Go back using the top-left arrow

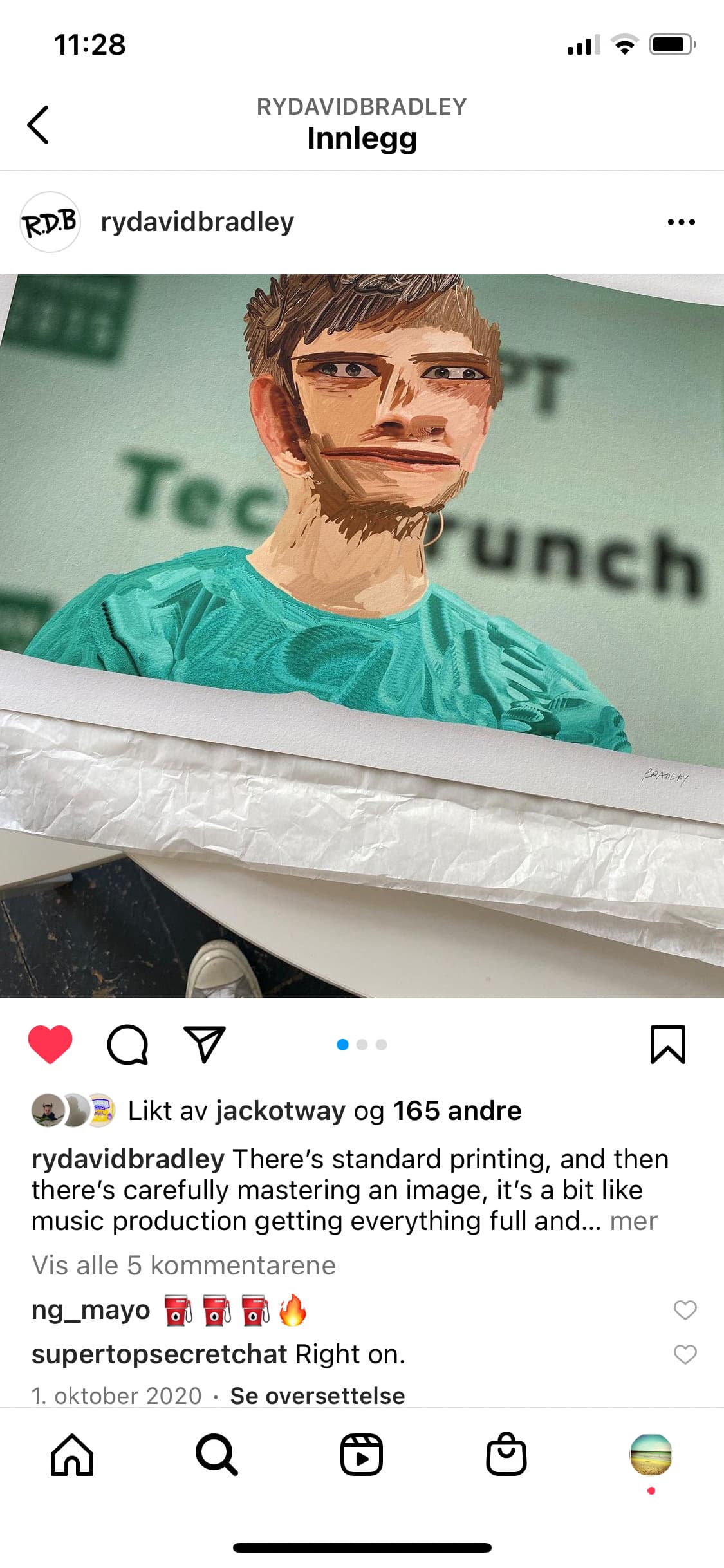pyautogui.click(x=38, y=124)
